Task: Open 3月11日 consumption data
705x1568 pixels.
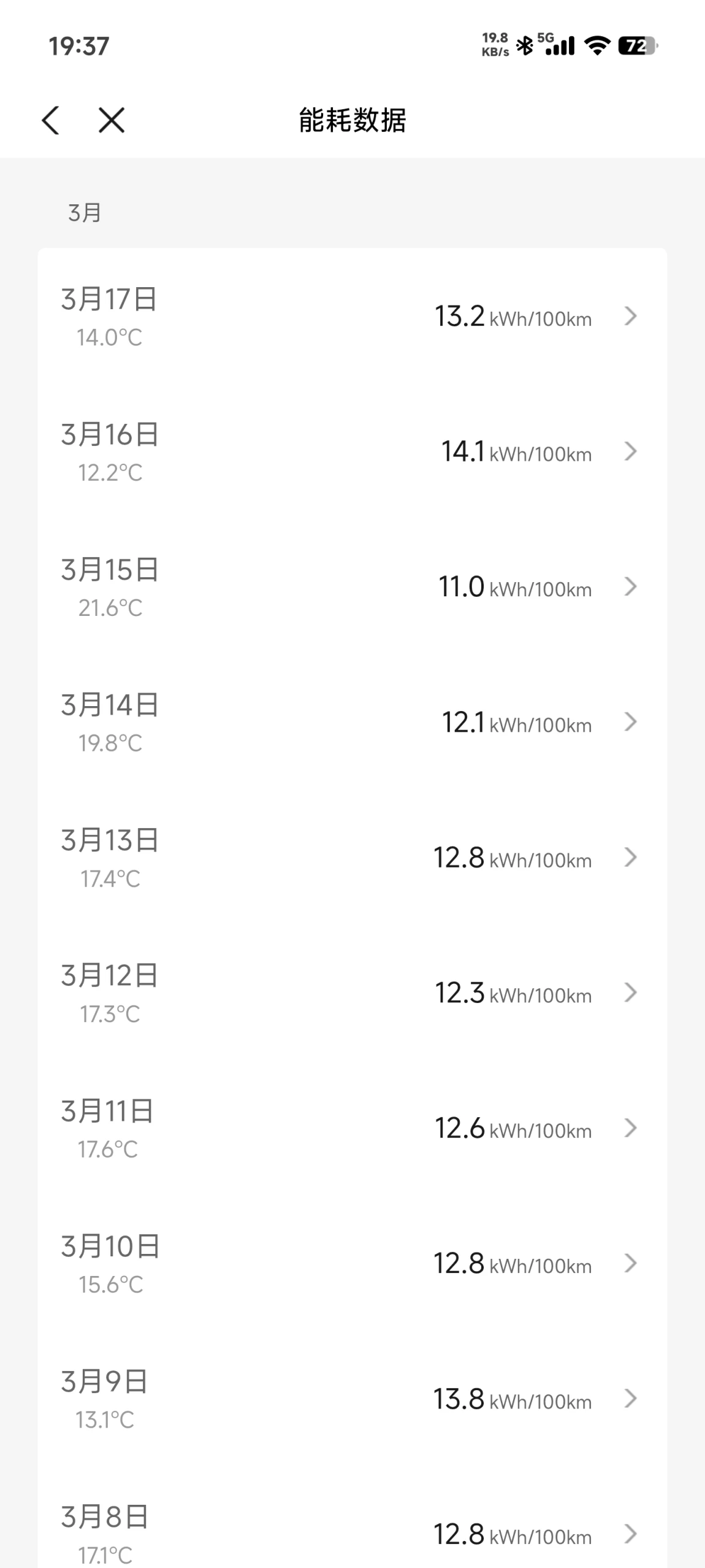Action: (x=352, y=1129)
